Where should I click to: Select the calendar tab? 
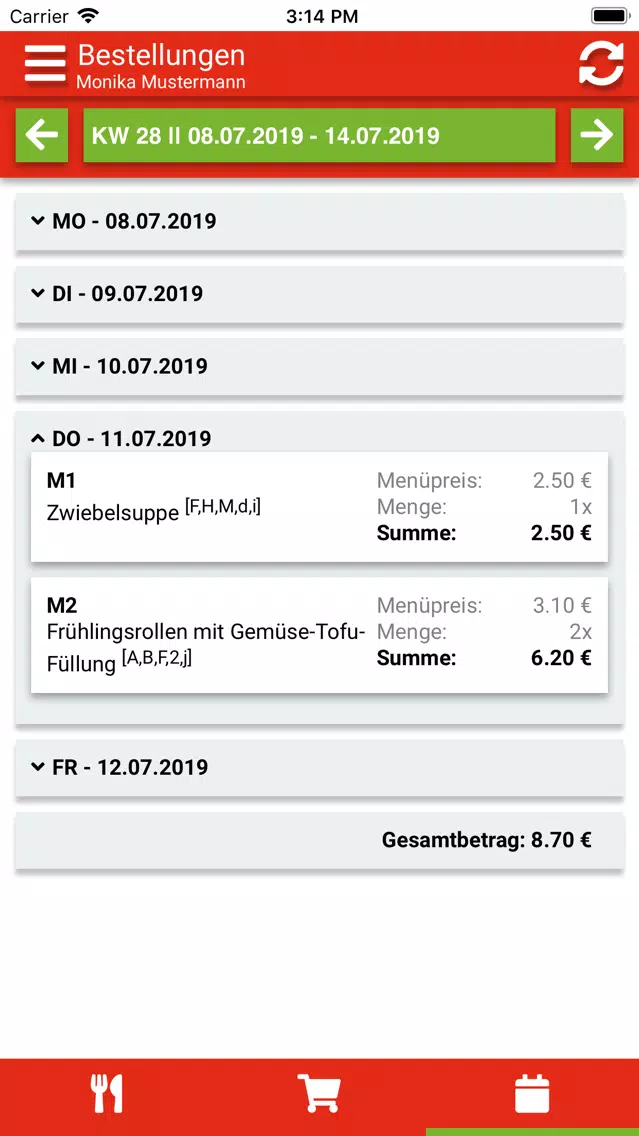532,1094
